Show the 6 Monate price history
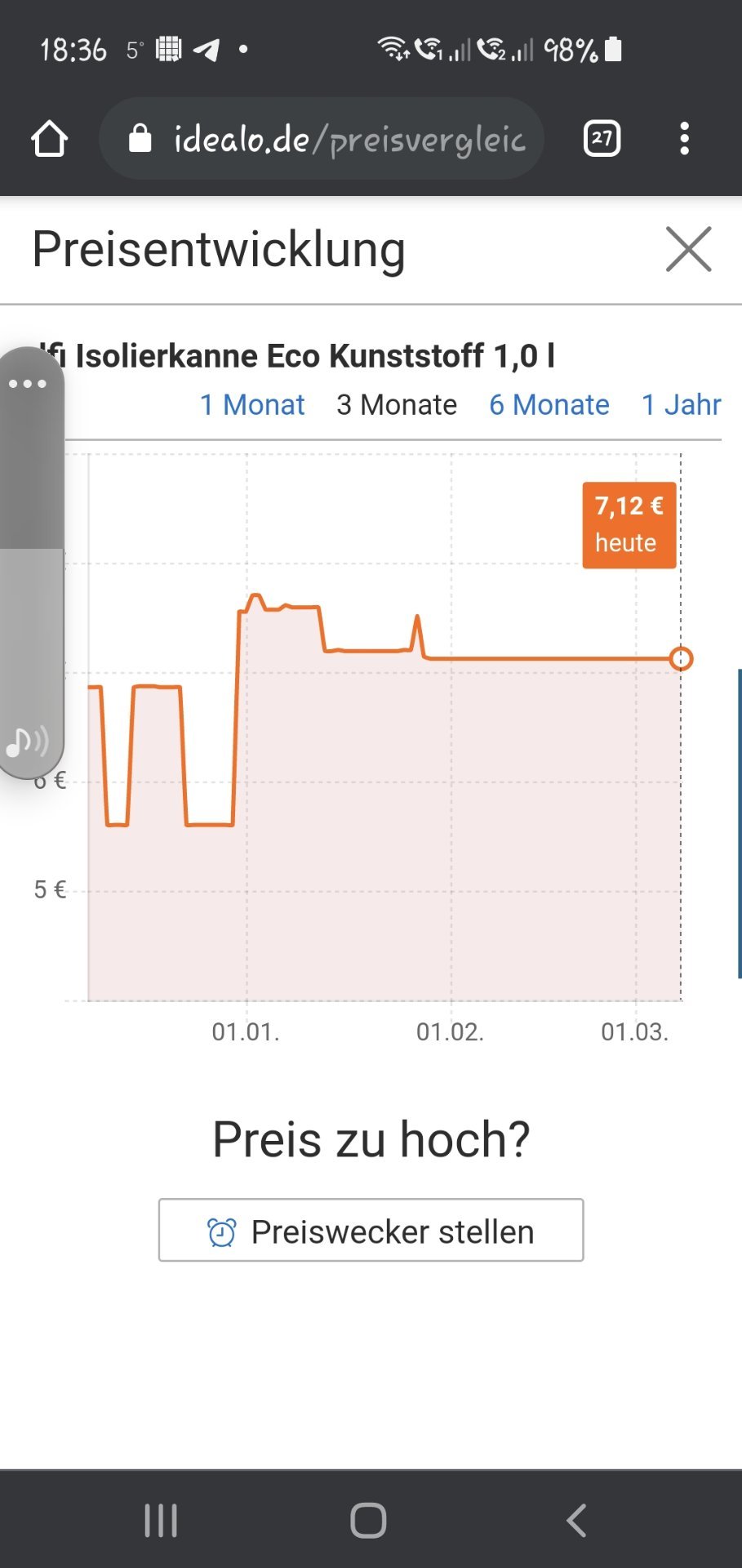The width and height of the screenshot is (742, 1568). [x=549, y=405]
